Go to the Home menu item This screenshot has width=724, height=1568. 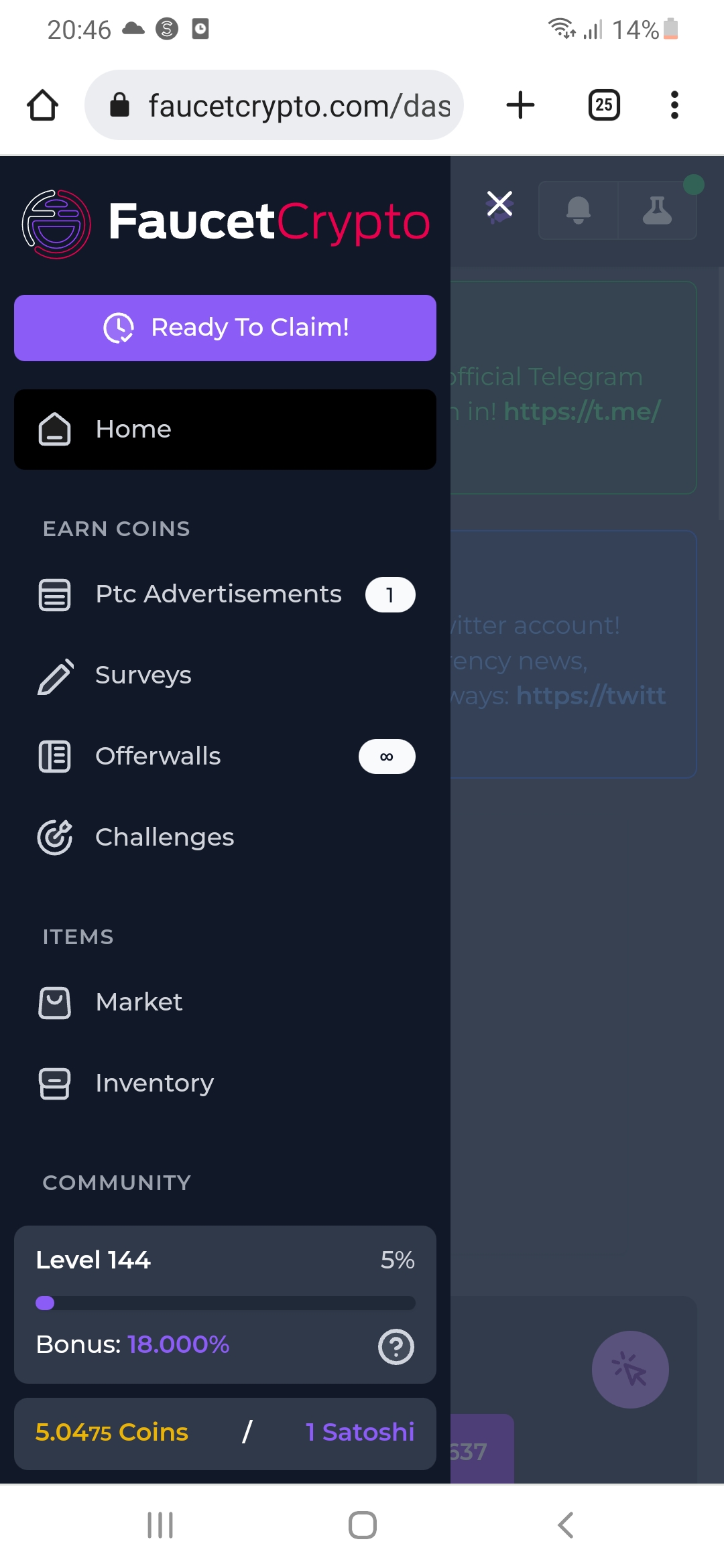(225, 430)
